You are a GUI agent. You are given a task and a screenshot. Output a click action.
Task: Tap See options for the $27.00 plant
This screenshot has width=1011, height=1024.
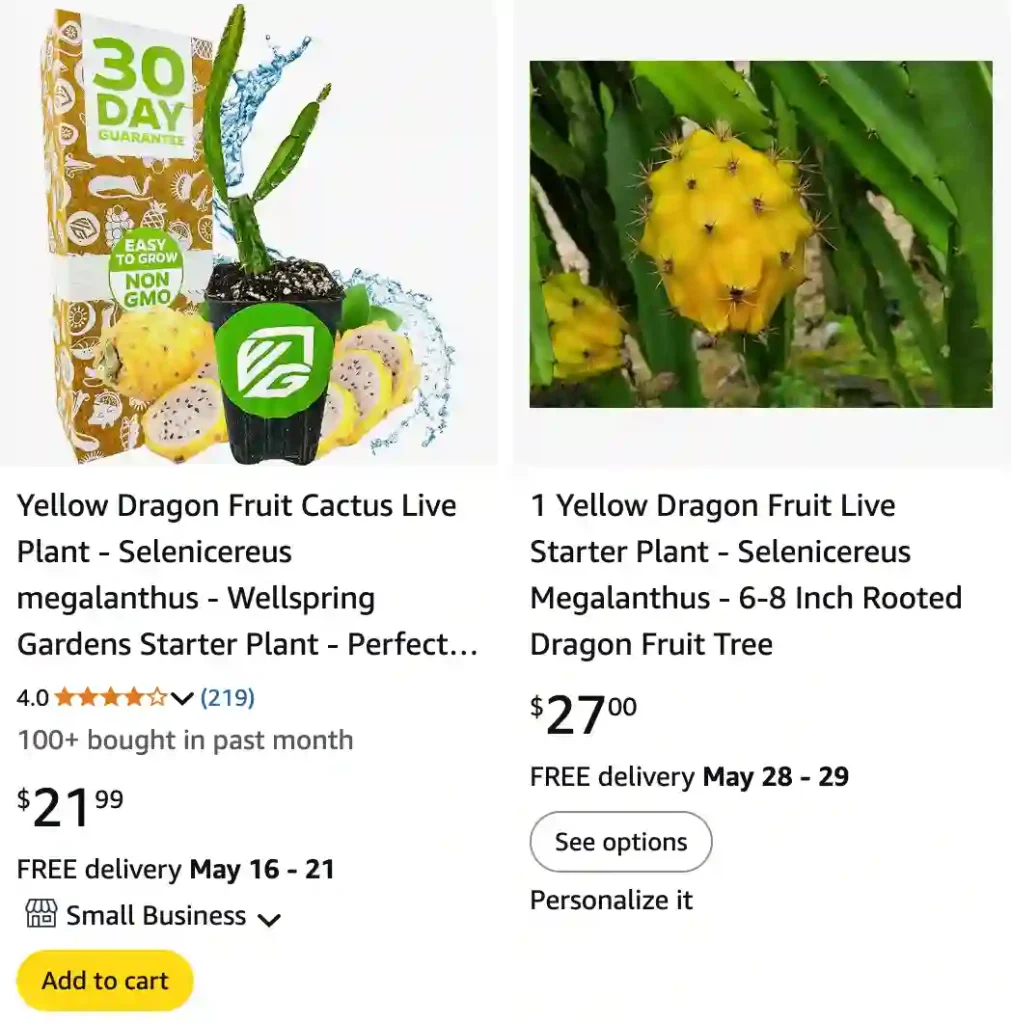620,842
